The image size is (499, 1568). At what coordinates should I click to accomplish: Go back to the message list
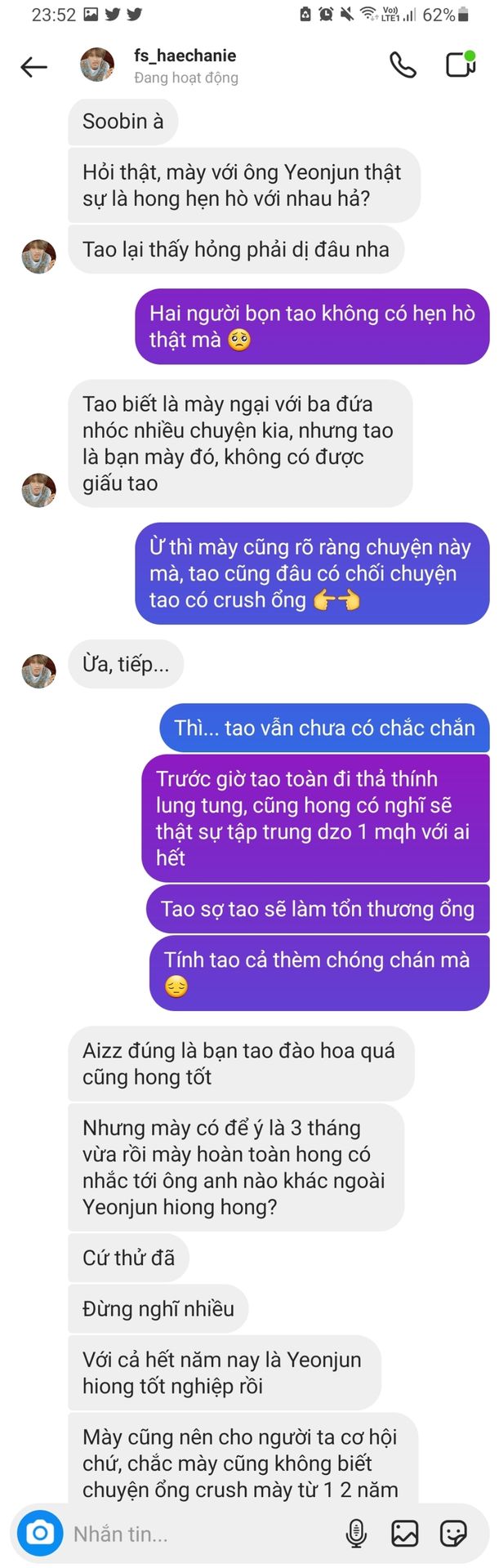tap(33, 67)
